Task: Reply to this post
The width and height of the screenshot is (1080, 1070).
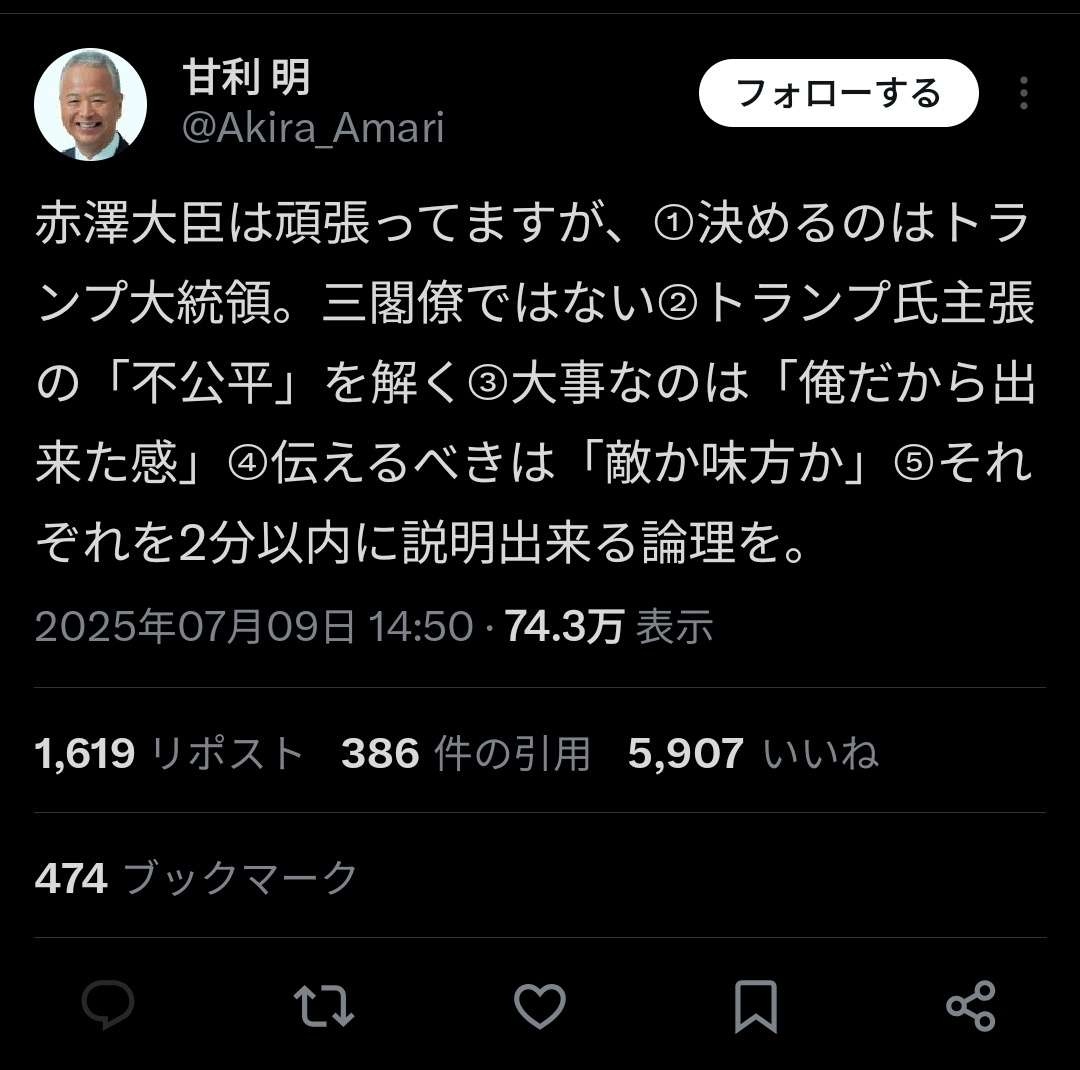Action: (x=107, y=1005)
